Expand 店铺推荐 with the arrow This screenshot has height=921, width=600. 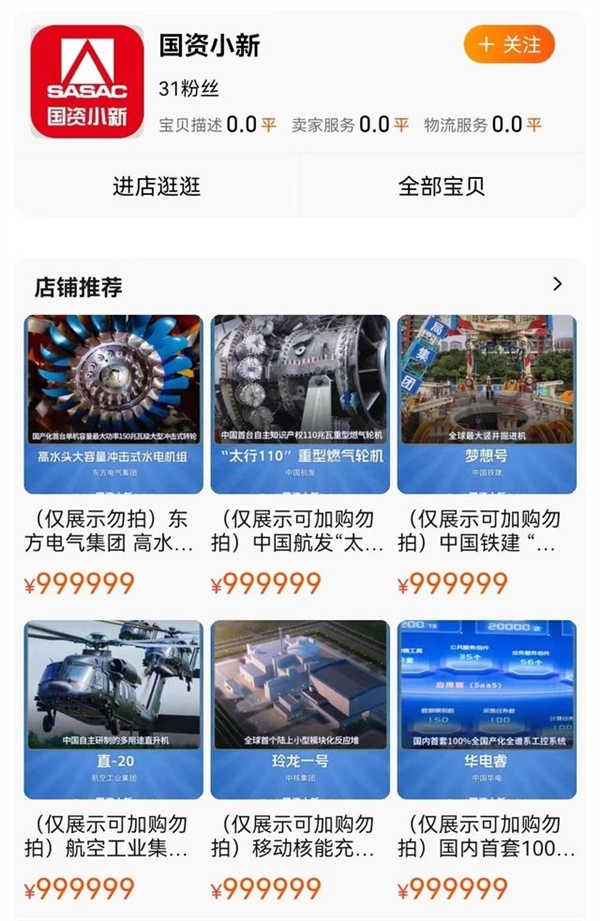[557, 285]
